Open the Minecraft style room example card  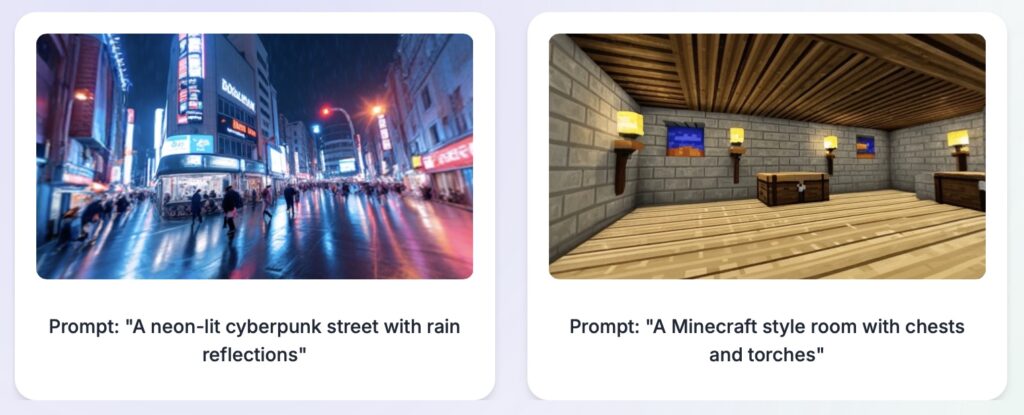[767, 157]
